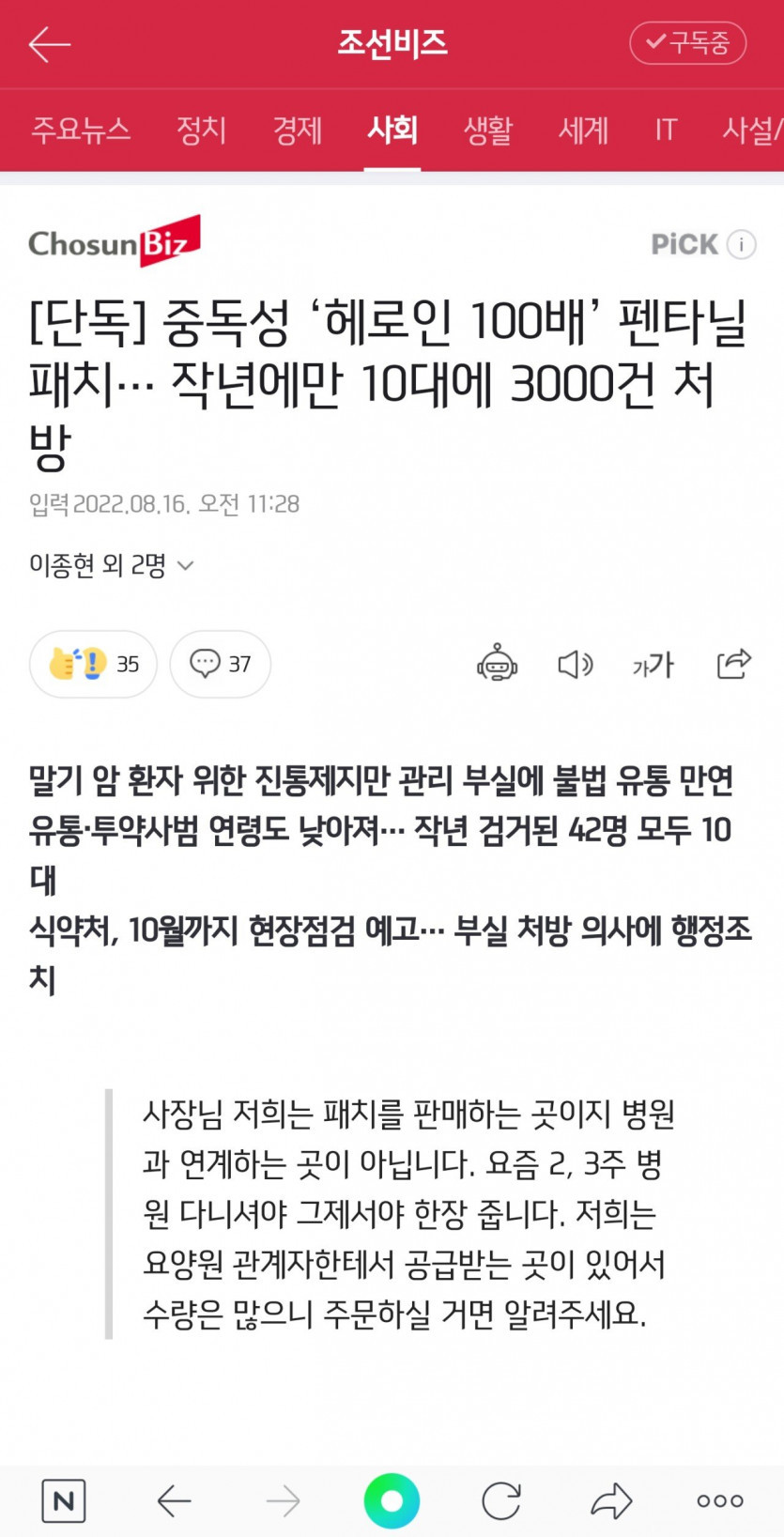Open the bottom bar more options menu
Viewport: 784px width, 1537px height.
[x=720, y=1501]
